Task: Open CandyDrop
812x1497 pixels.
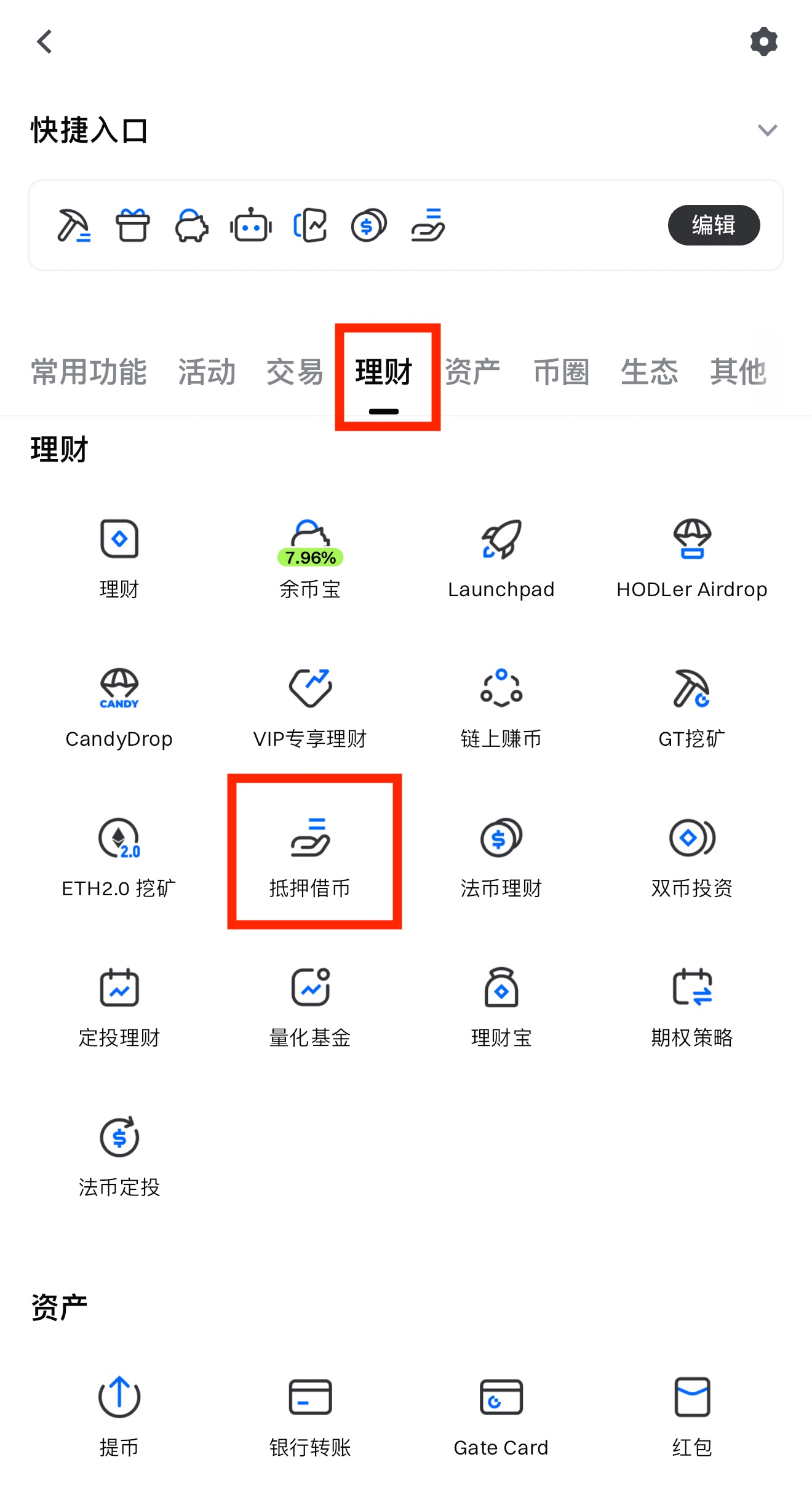Action: tap(119, 706)
